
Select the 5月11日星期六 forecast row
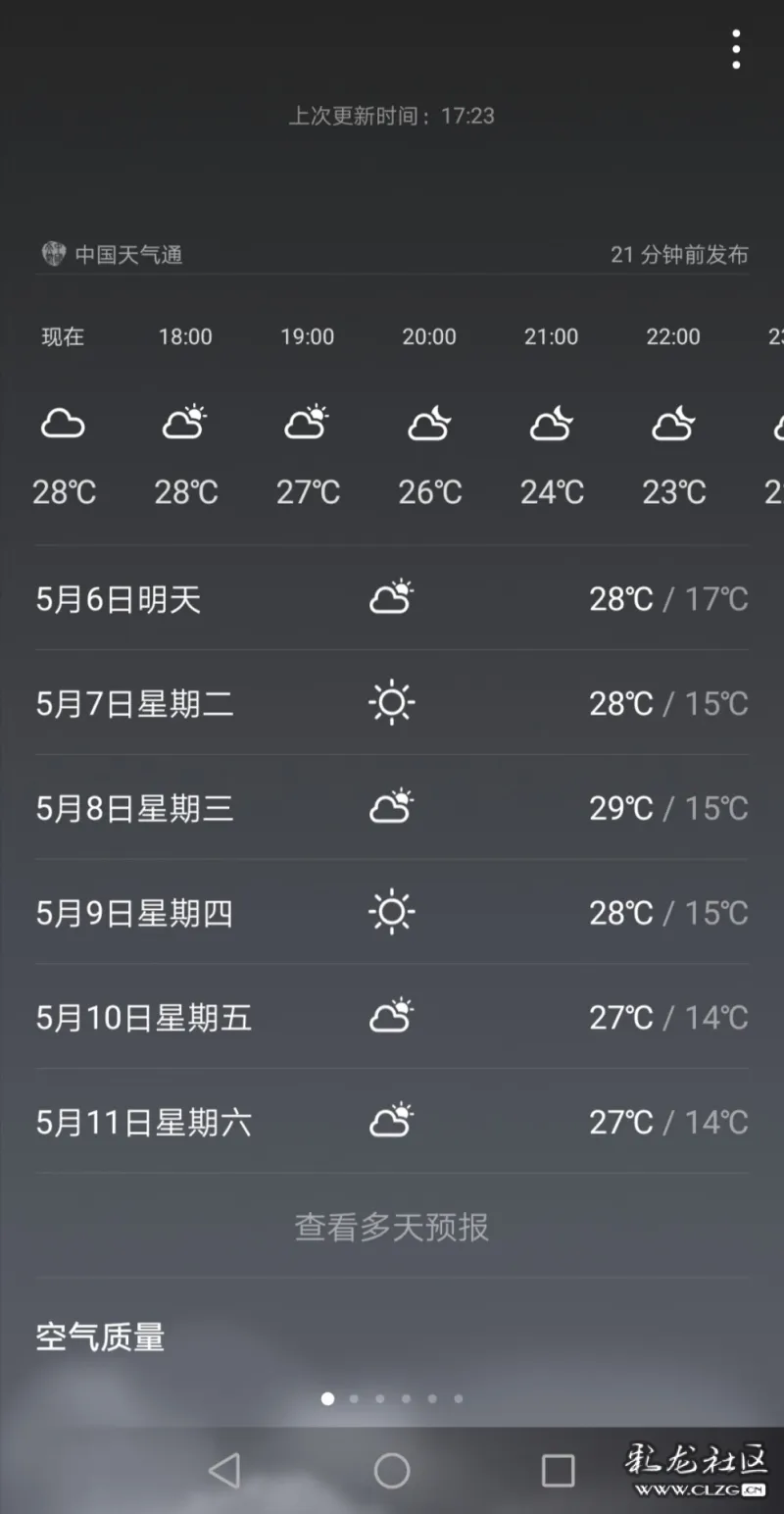tap(392, 1122)
